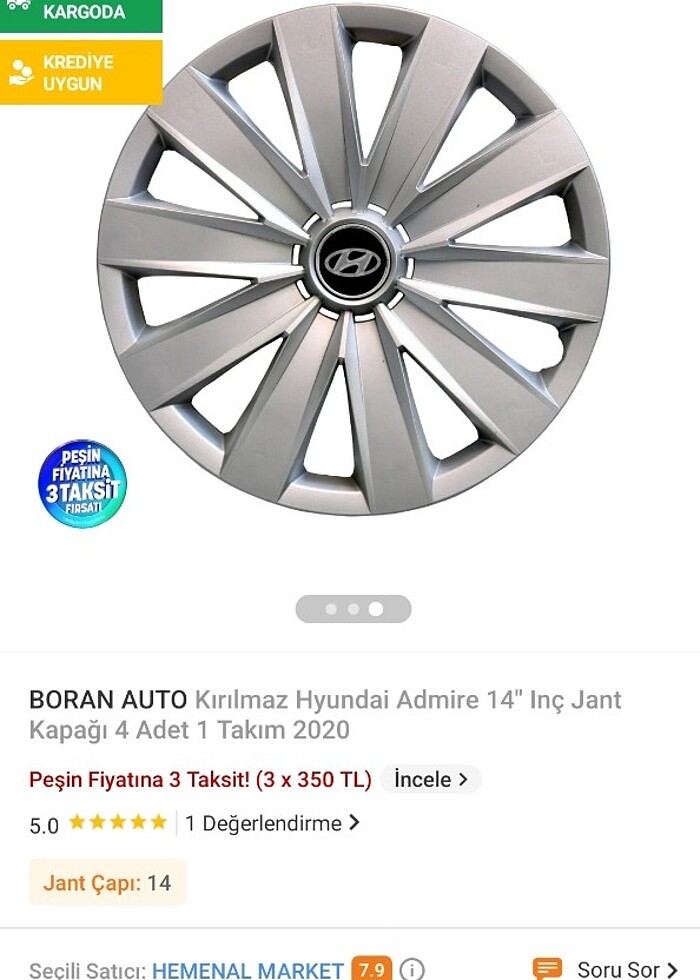The width and height of the screenshot is (700, 980).
Task: Open the HEMENAL MARKET seller page
Action: pyautogui.click(x=248, y=970)
